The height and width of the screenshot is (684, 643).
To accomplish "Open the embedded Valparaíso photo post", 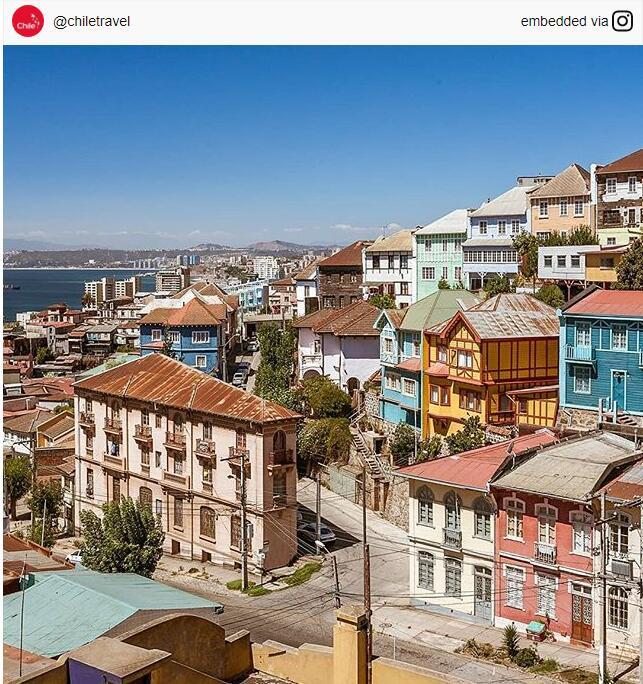I will tap(322, 364).
